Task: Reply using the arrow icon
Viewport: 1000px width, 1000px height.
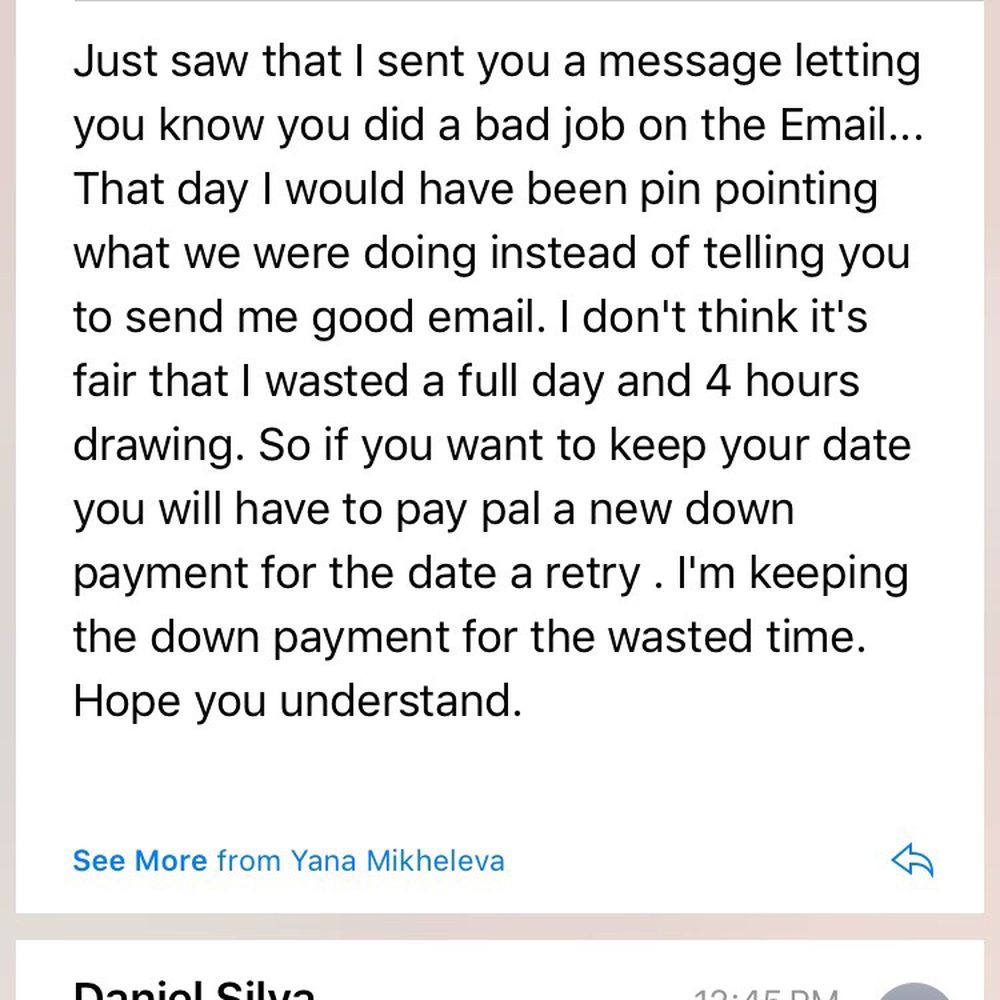Action: pyautogui.click(x=912, y=860)
